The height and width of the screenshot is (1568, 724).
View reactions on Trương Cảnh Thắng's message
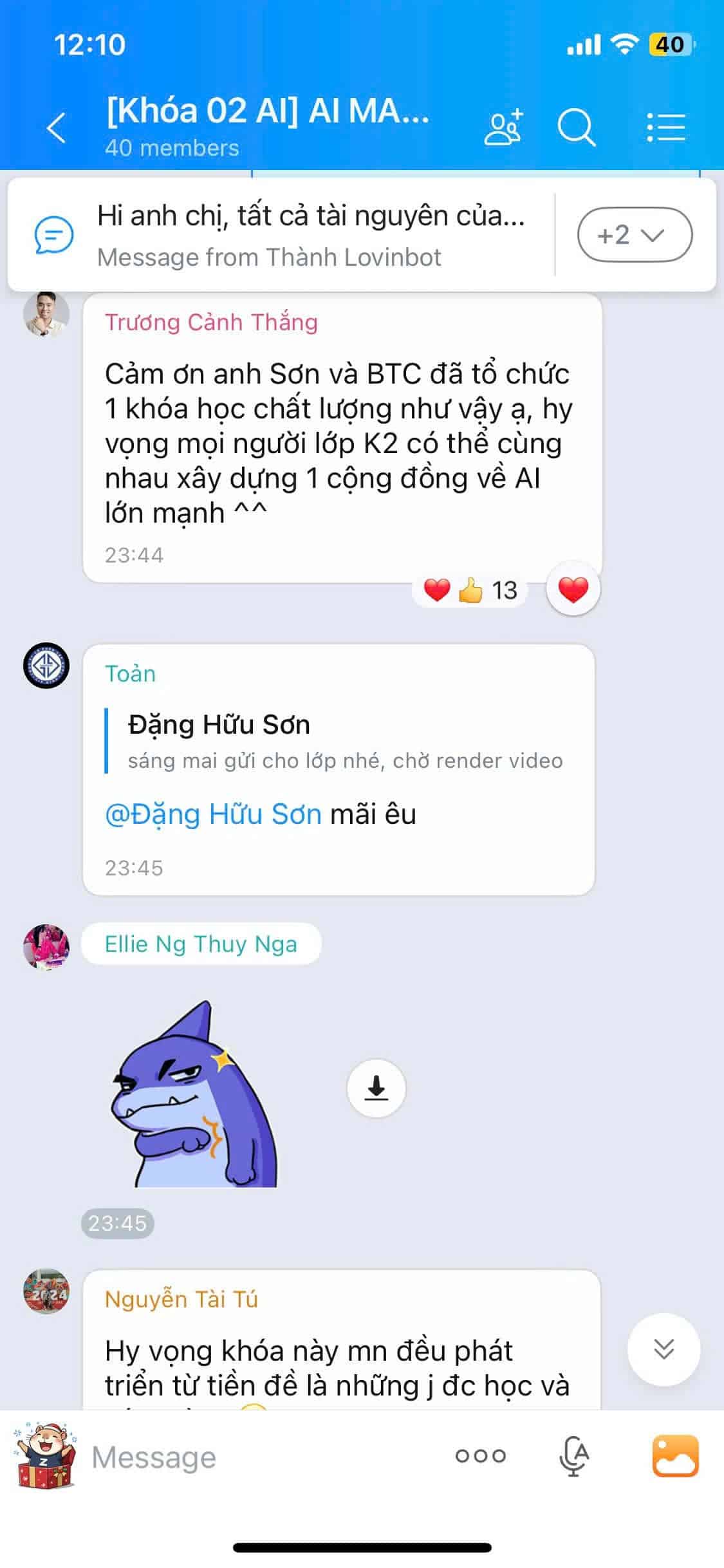coord(470,590)
